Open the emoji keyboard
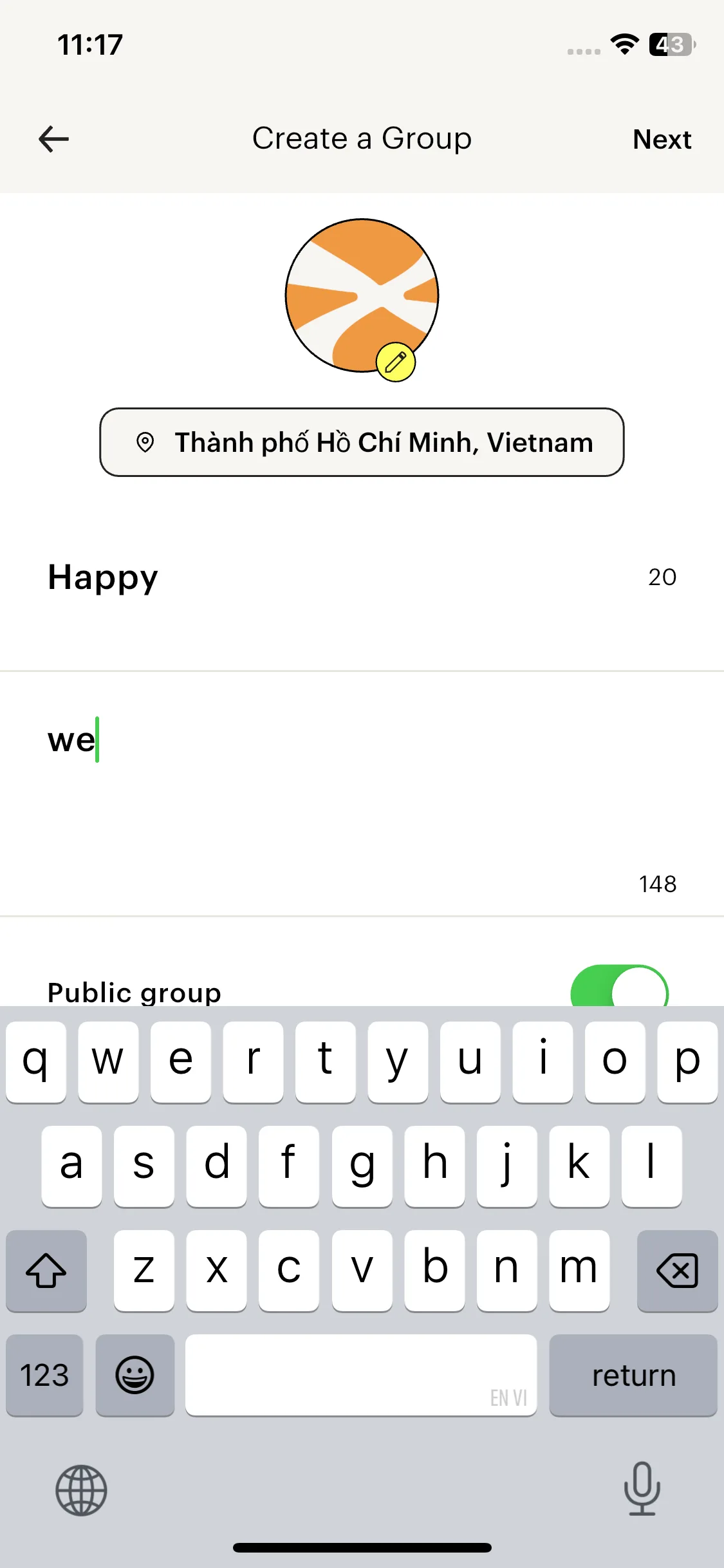The image size is (724, 1568). (135, 1376)
